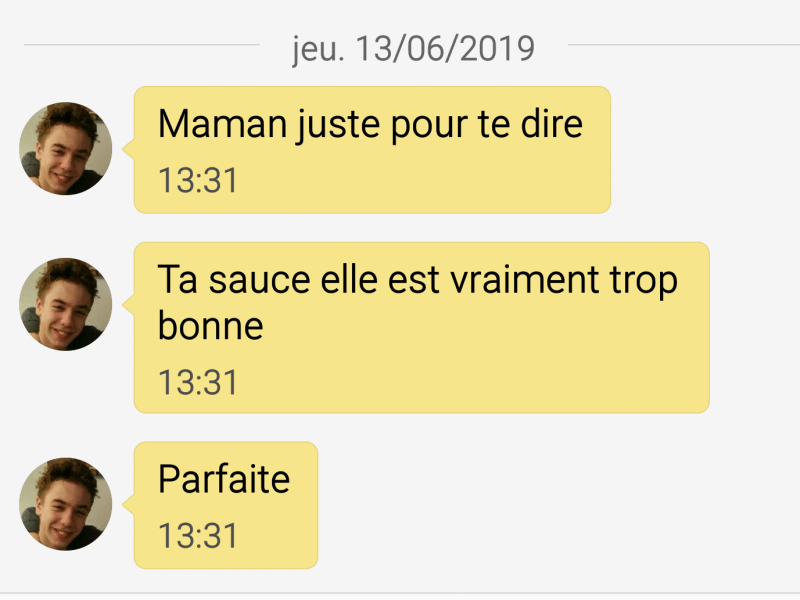Select the 'Ta sauce elle est vraiment trop bonne' bubble

tap(421, 327)
